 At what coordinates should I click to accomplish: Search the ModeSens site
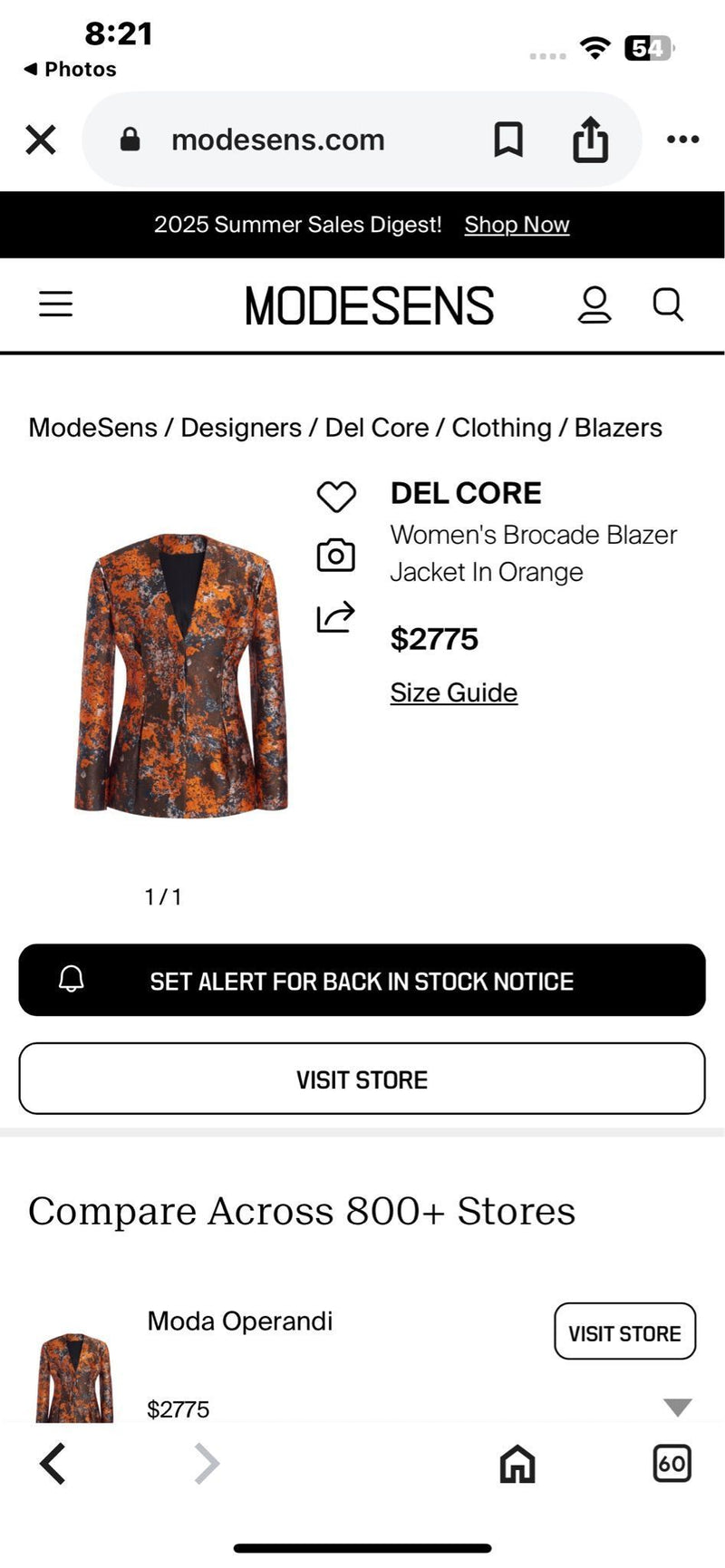tap(668, 305)
